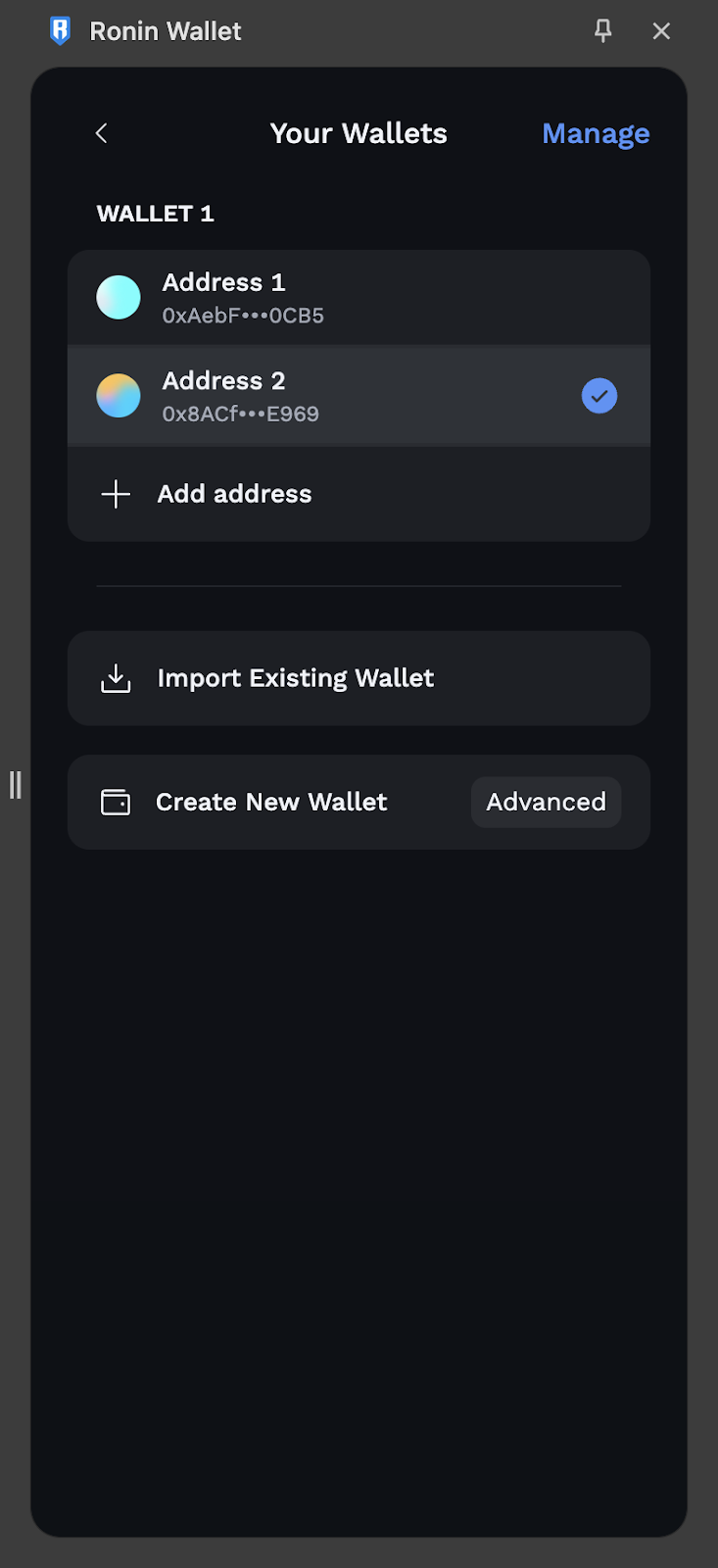Select Address 1 wallet

click(x=359, y=298)
